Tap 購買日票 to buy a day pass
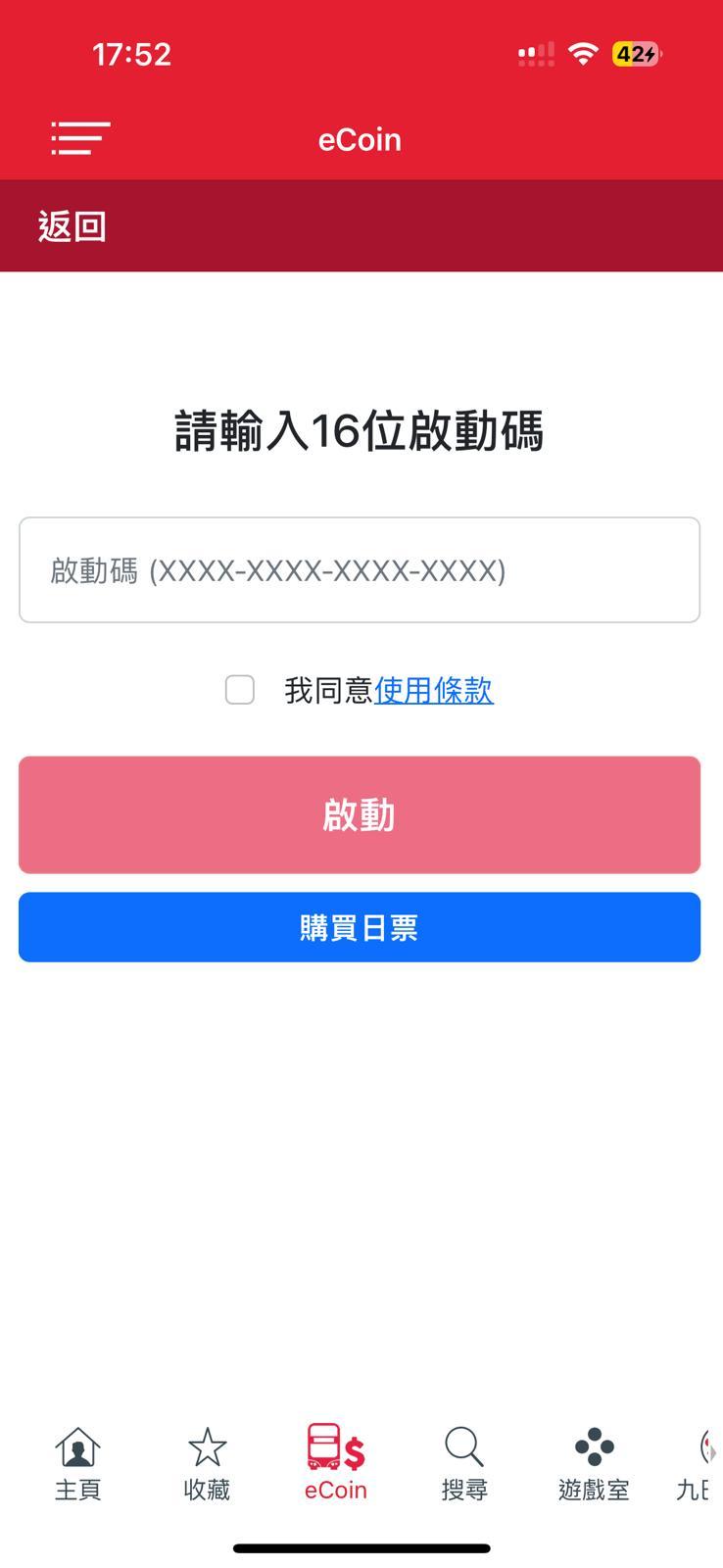Viewport: 723px width, 1568px height. point(360,926)
